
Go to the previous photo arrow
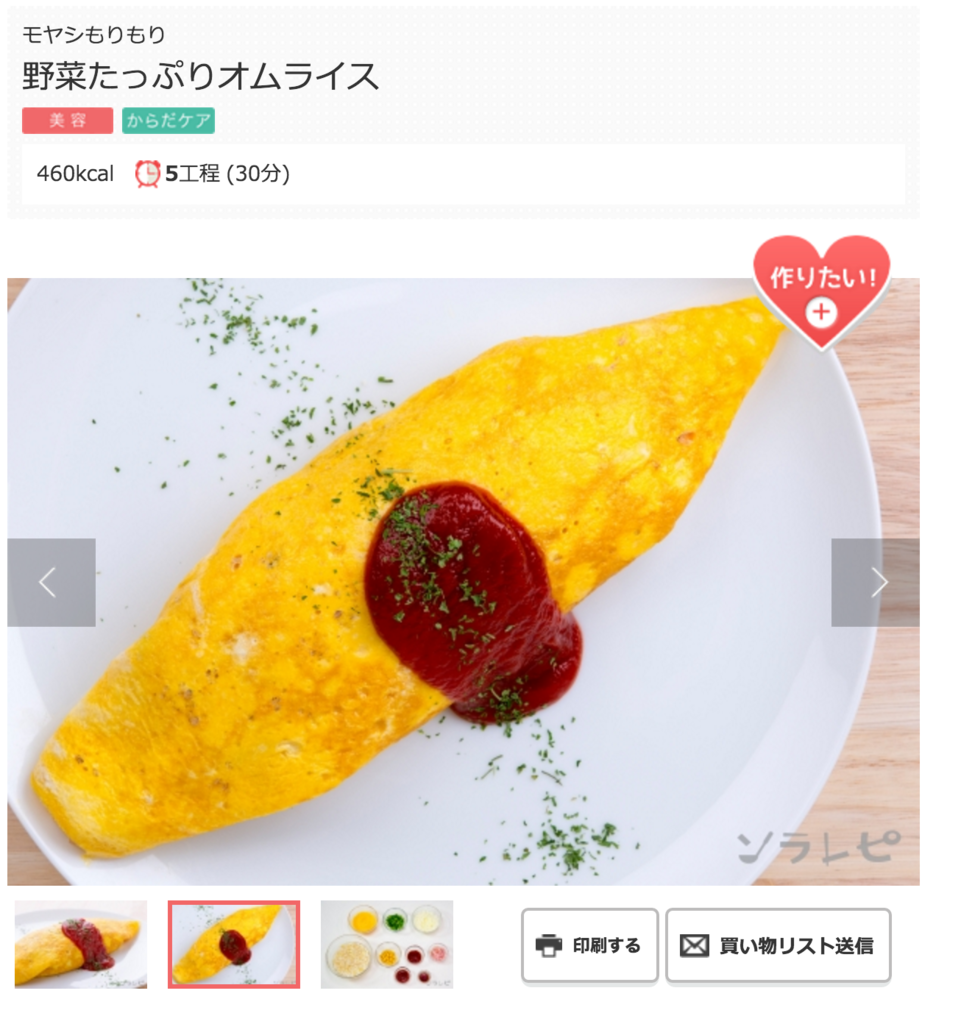pyautogui.click(x=51, y=583)
